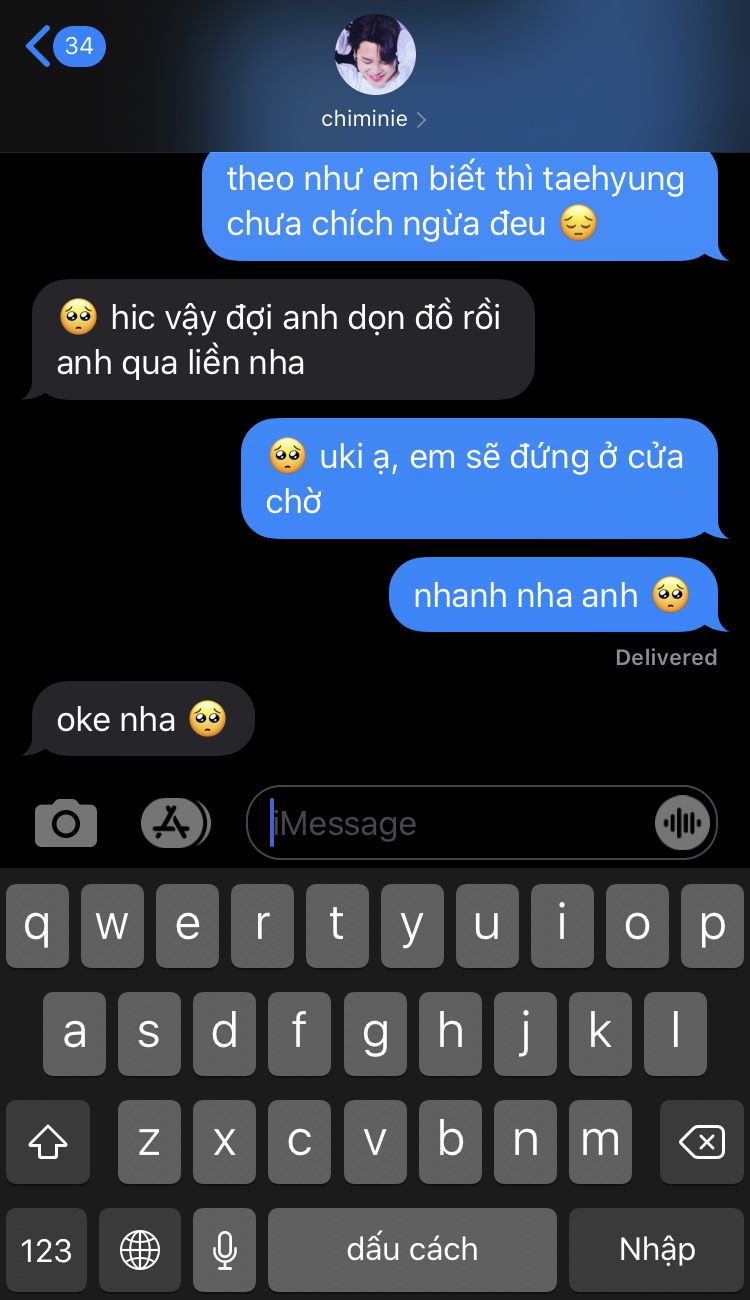Open the camera to attach a photo
This screenshot has height=1300, width=750.
(x=66, y=823)
